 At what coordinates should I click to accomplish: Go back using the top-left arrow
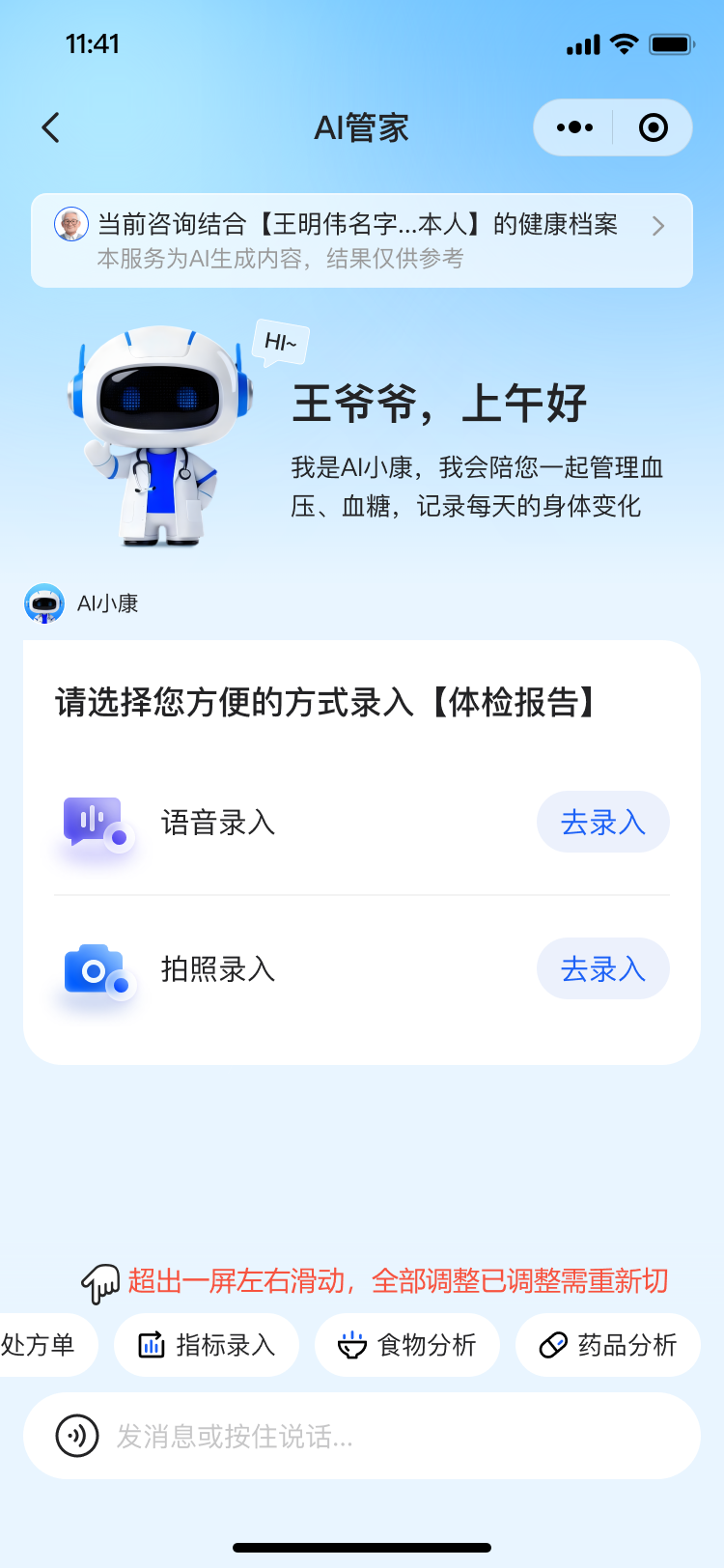click(x=51, y=127)
